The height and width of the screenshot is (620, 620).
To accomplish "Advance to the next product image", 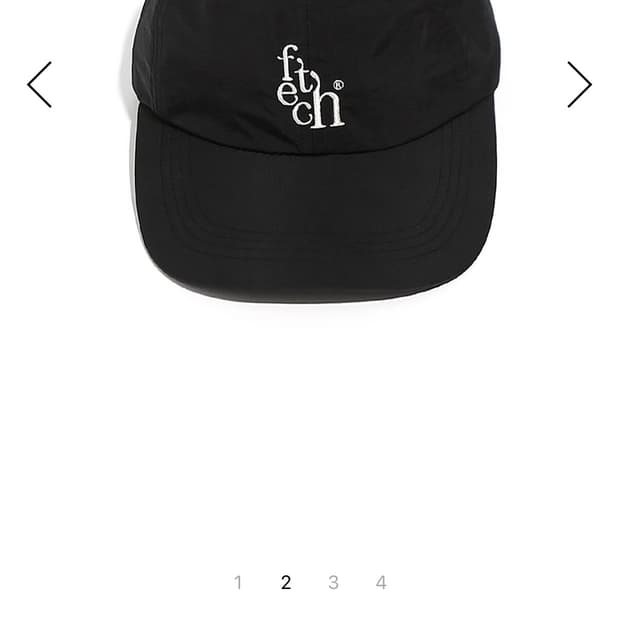I will click(x=579, y=85).
